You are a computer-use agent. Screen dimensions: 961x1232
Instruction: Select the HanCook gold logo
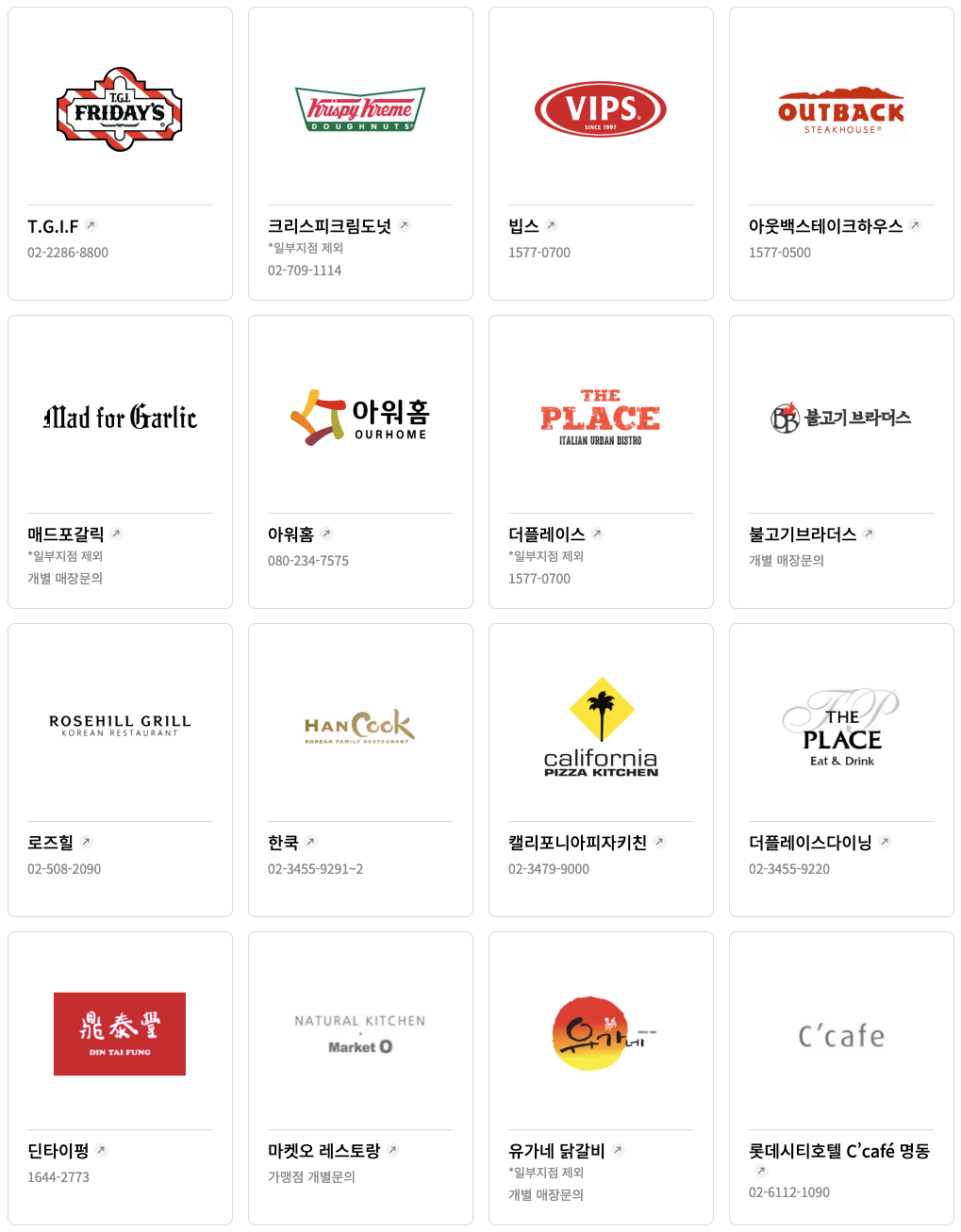coord(359,724)
